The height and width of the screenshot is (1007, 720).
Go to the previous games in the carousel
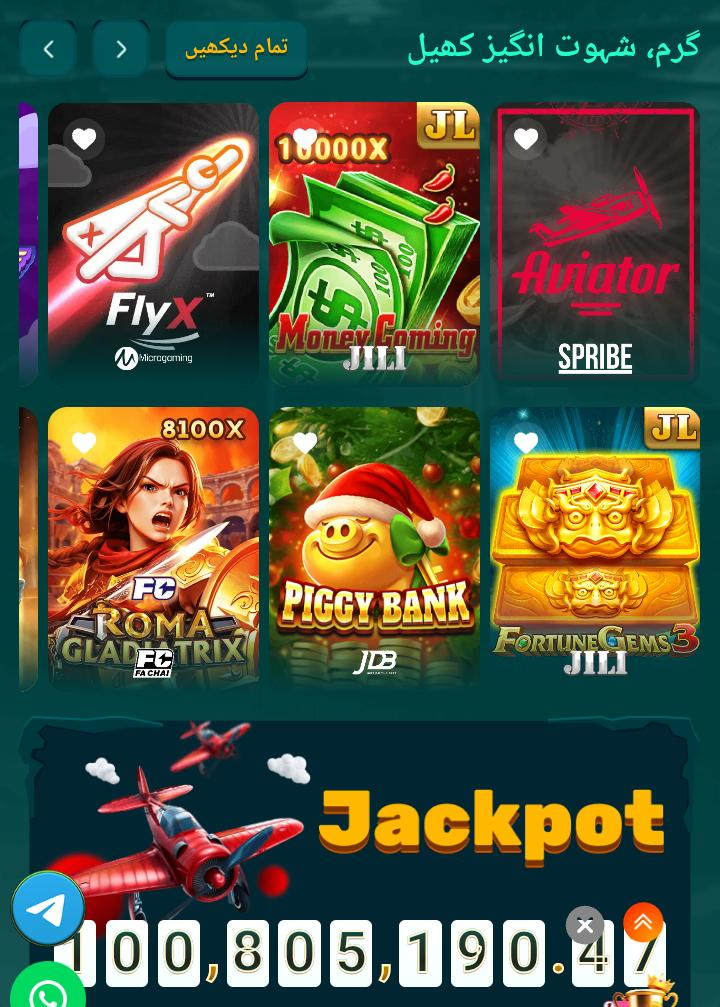(48, 49)
